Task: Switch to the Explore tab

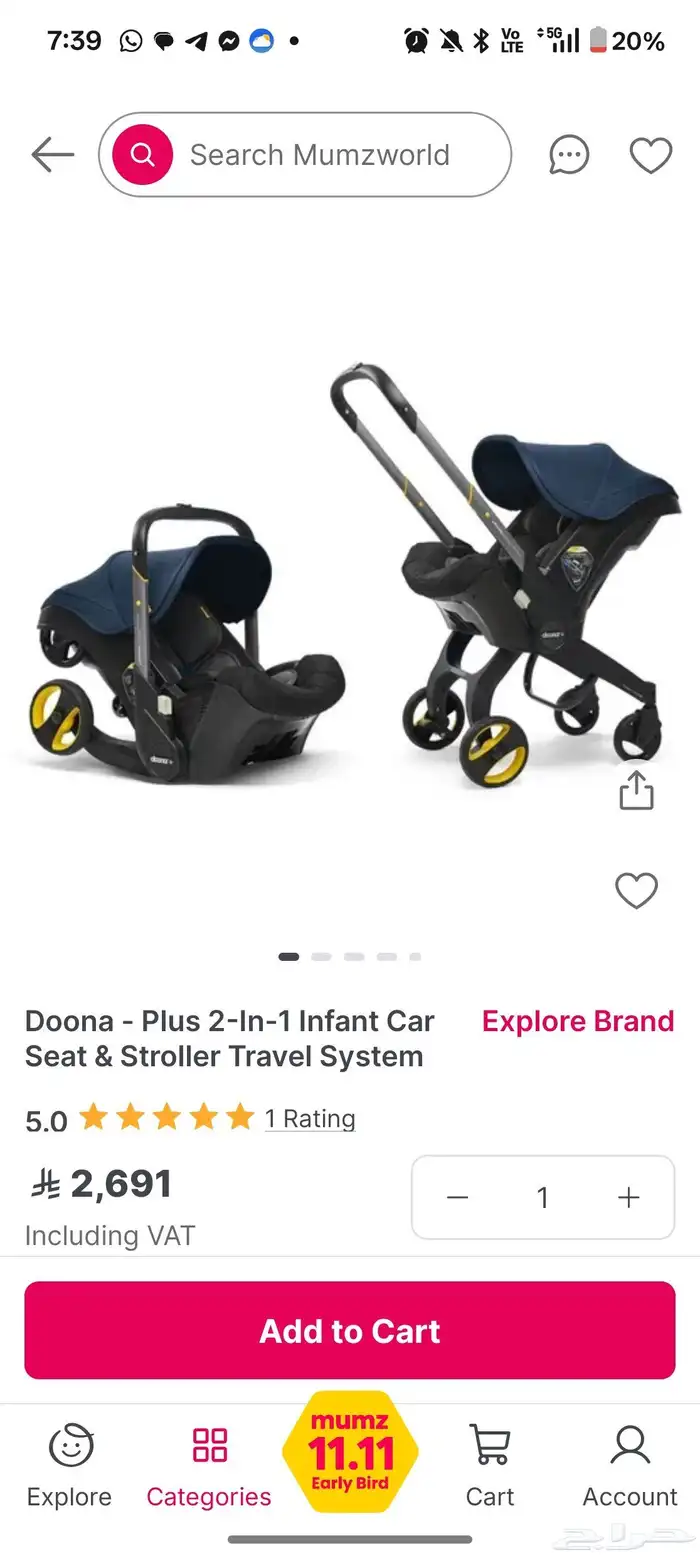Action: [69, 1467]
